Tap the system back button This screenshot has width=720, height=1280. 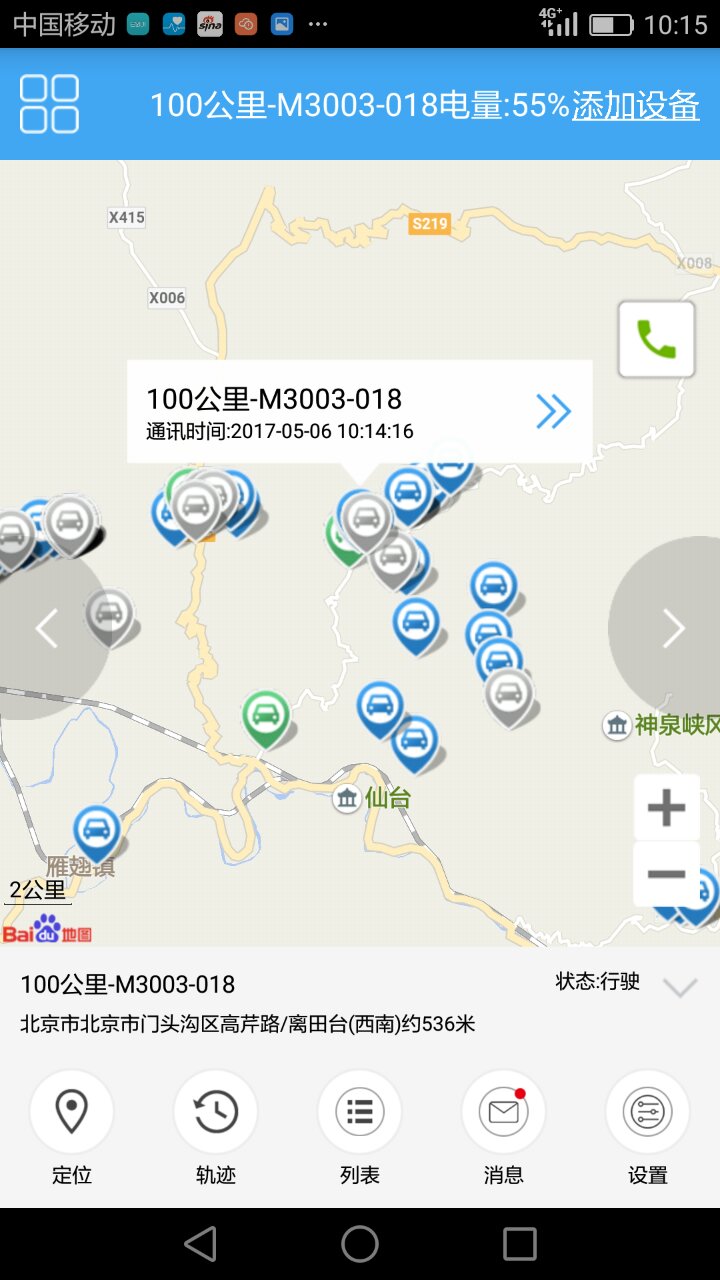pyautogui.click(x=200, y=1244)
